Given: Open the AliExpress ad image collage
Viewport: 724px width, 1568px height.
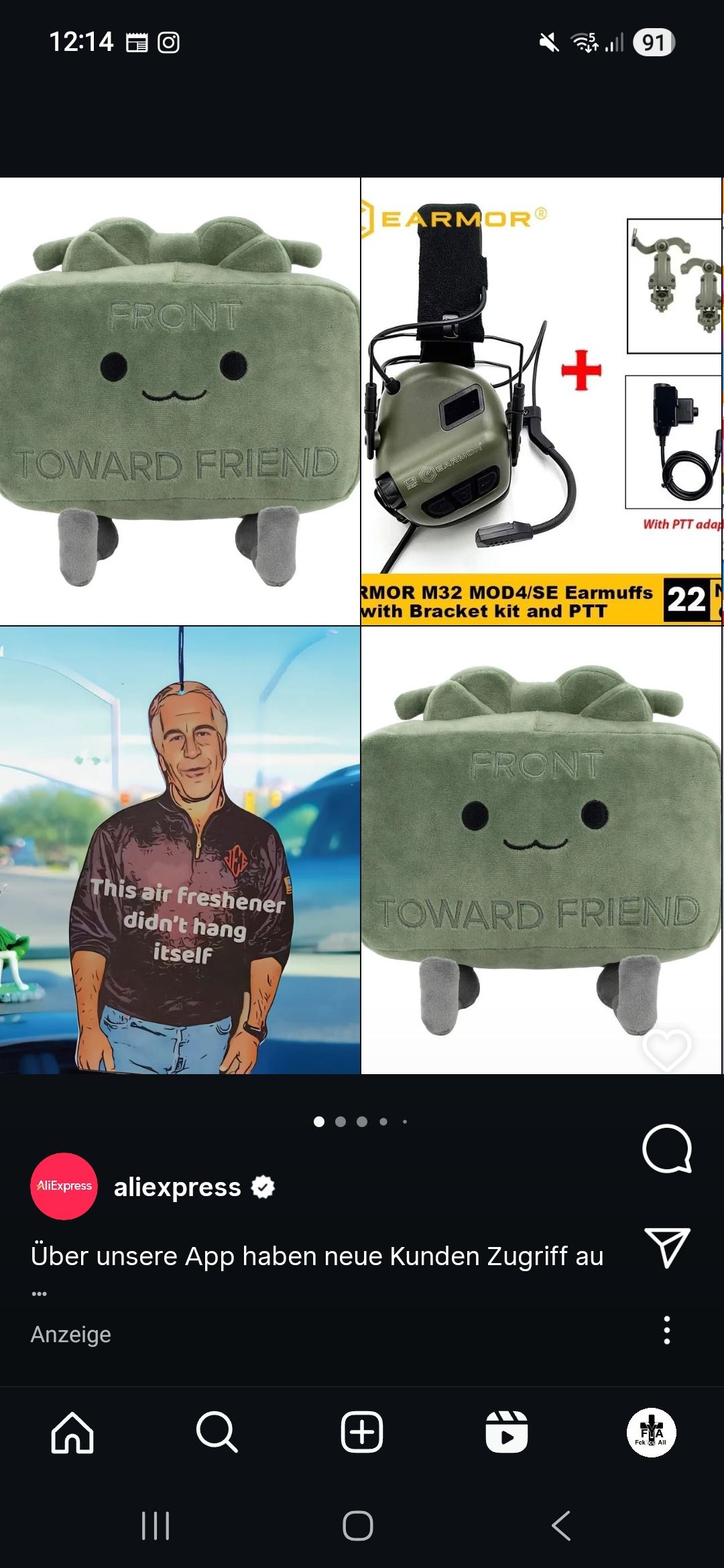Looking at the screenshot, I should click(x=361, y=625).
